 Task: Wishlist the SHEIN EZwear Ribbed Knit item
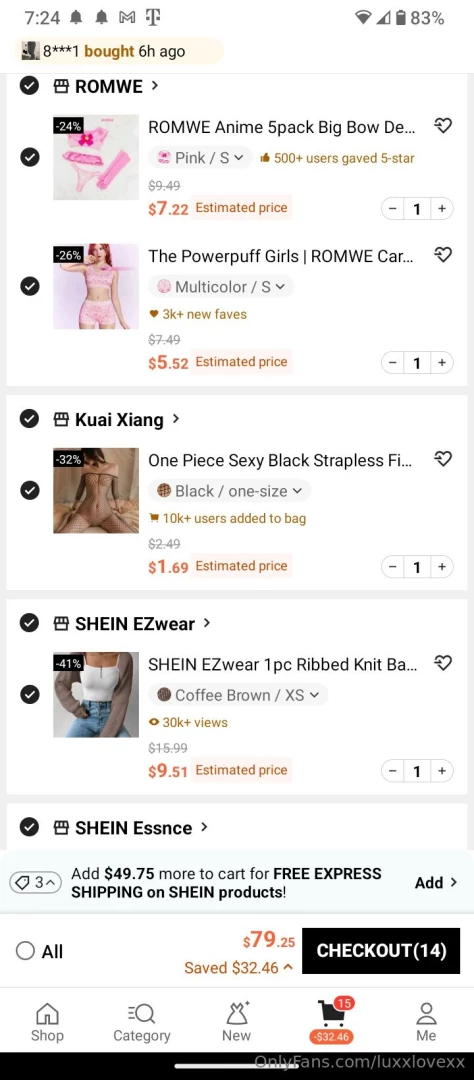point(443,663)
